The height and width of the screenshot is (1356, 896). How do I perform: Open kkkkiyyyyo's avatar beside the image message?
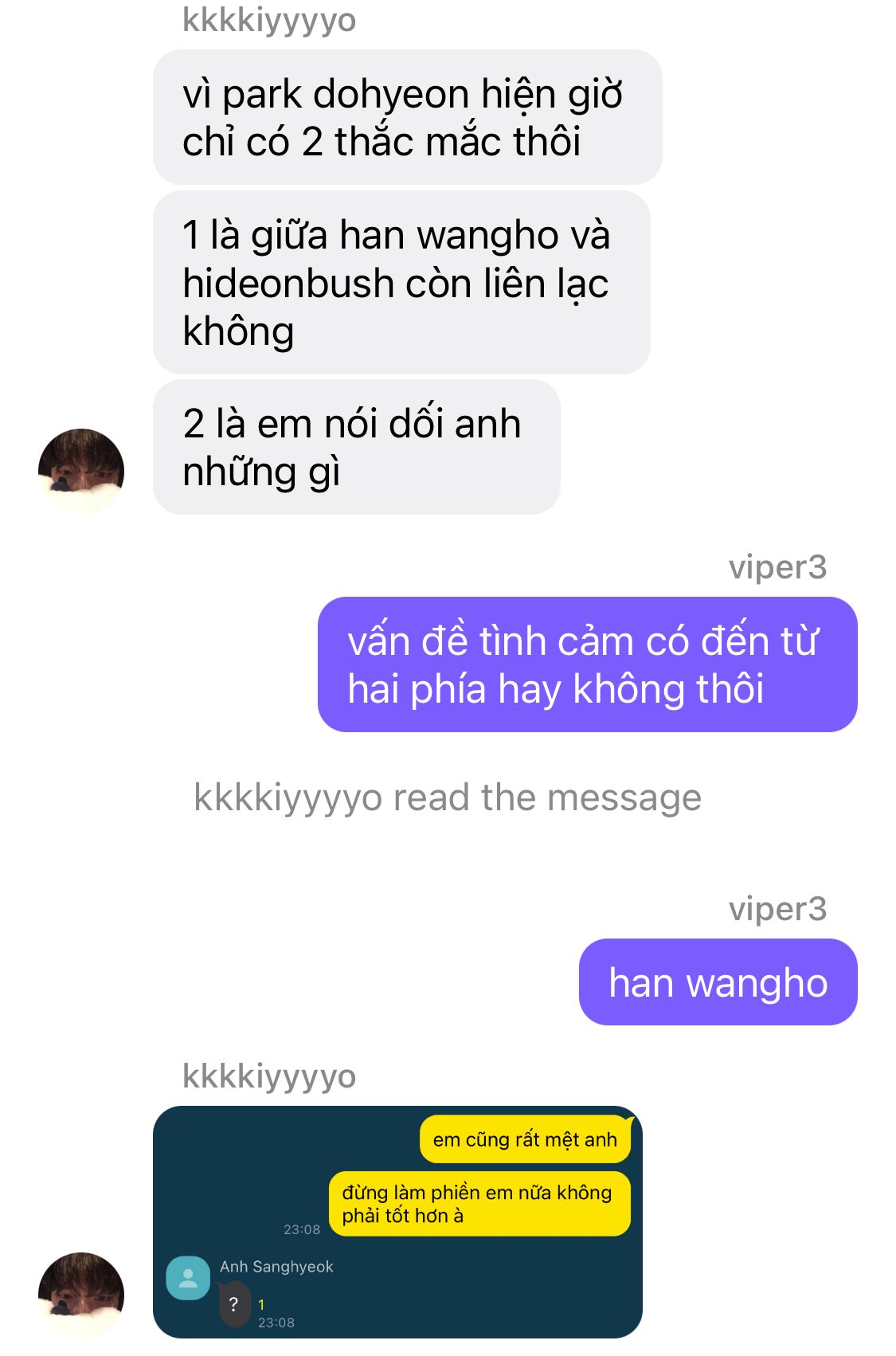(81, 1294)
